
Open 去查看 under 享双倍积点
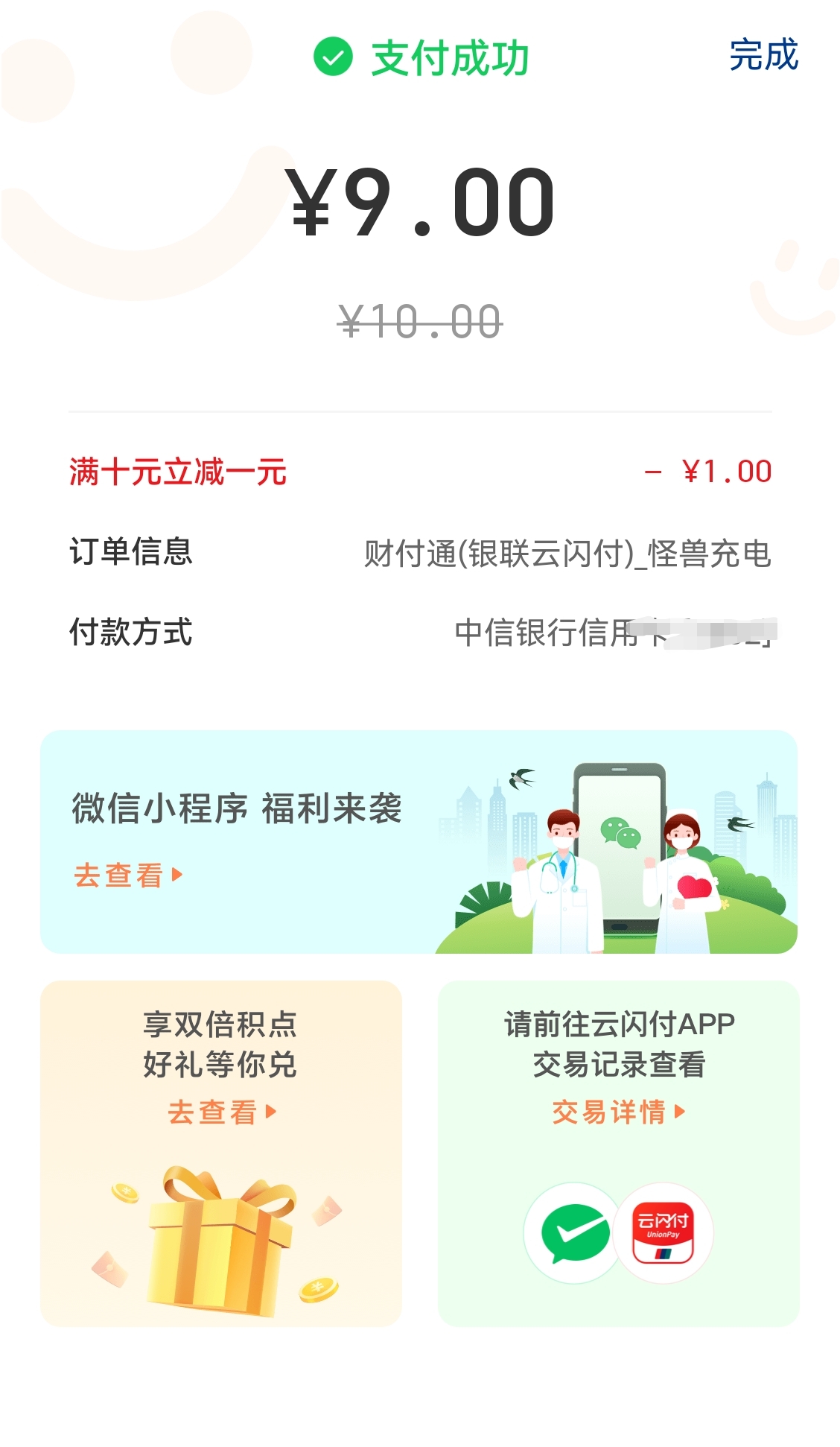(212, 1112)
